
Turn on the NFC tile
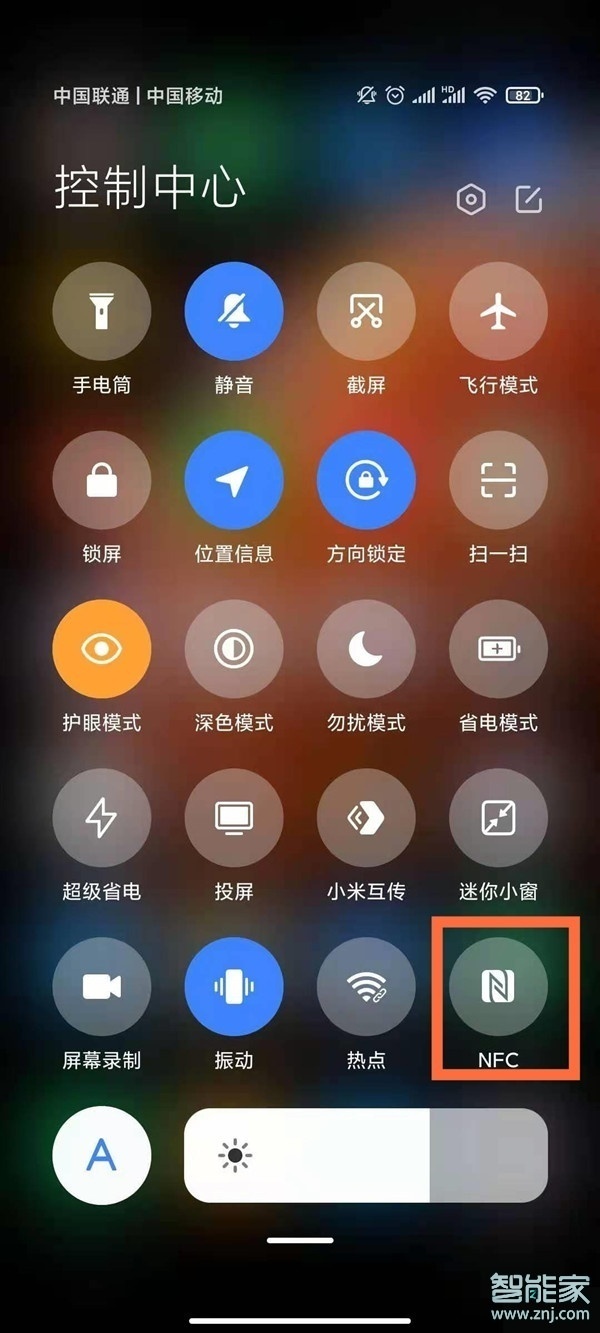[498, 987]
